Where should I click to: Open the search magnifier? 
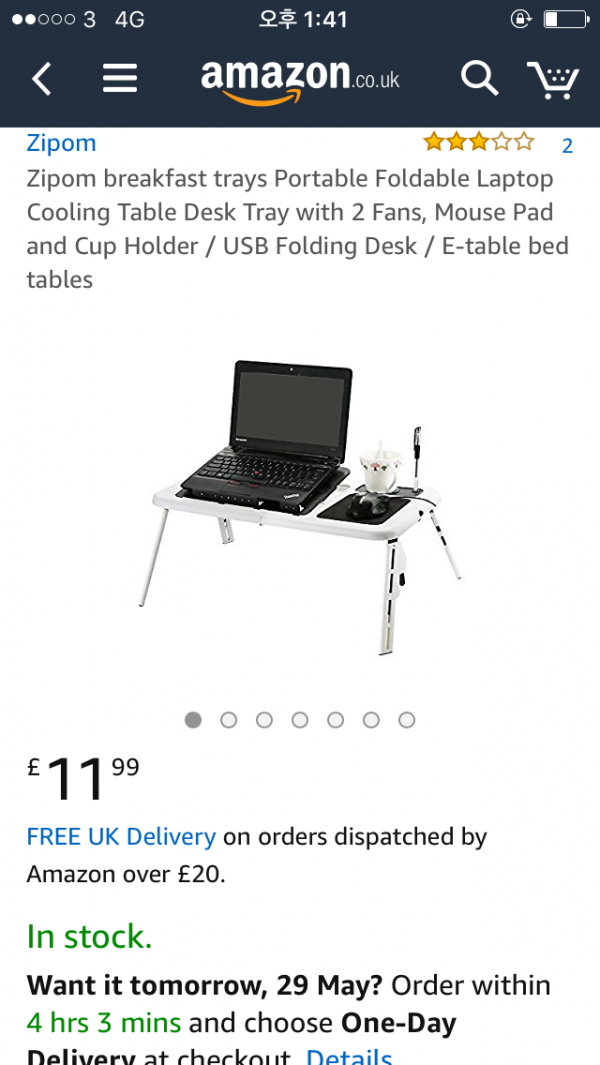point(479,78)
